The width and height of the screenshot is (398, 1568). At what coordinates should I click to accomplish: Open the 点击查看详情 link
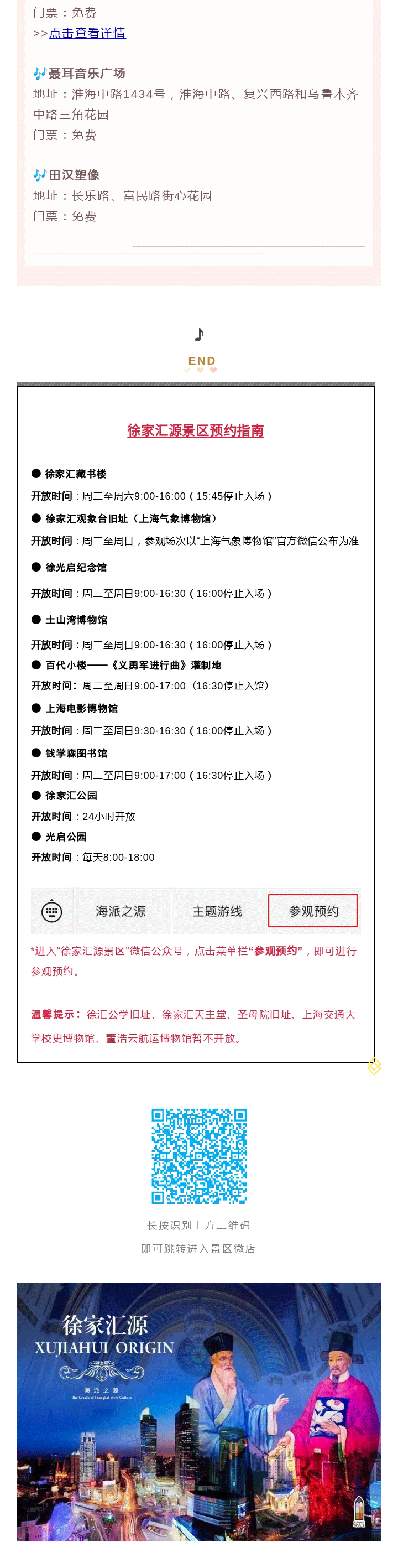tap(87, 34)
